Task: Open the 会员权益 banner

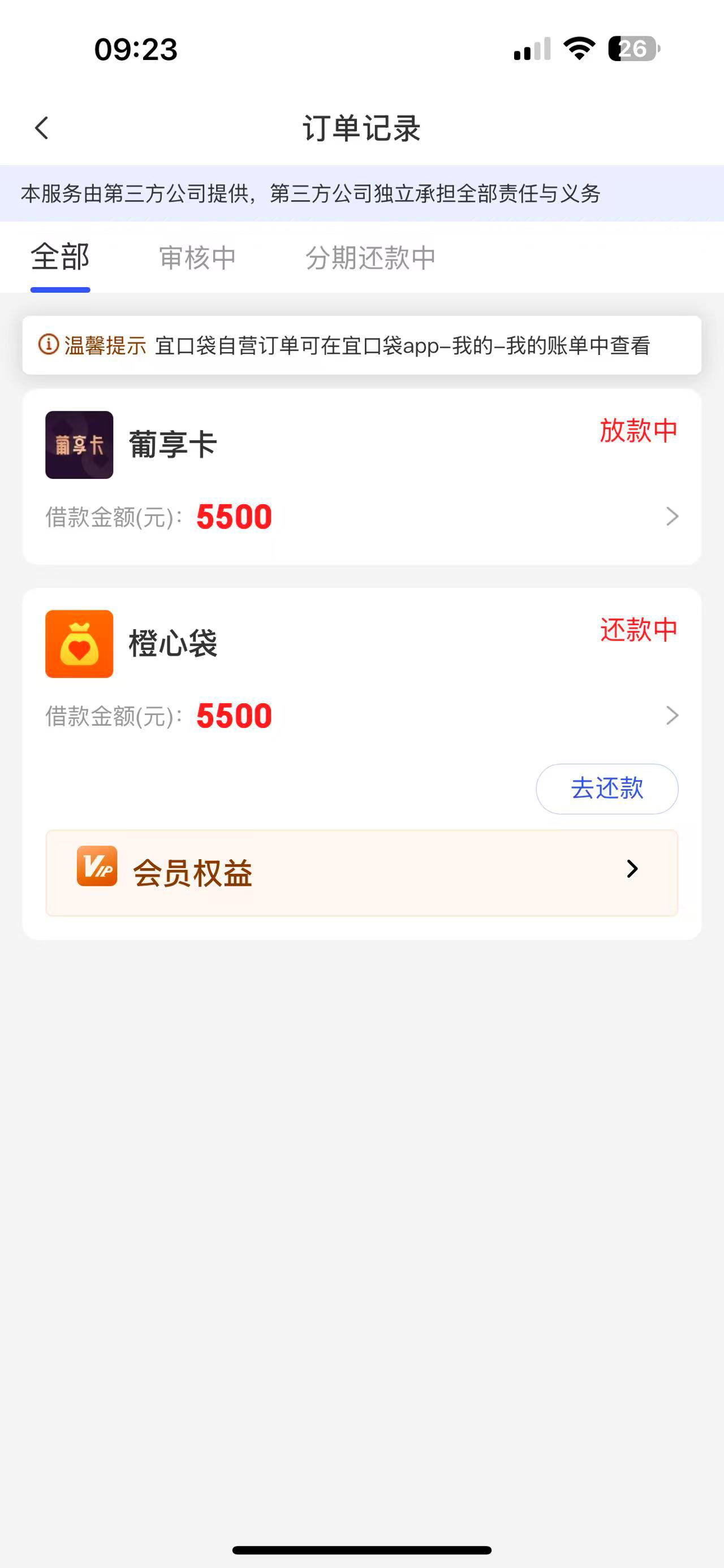Action: pos(361,872)
